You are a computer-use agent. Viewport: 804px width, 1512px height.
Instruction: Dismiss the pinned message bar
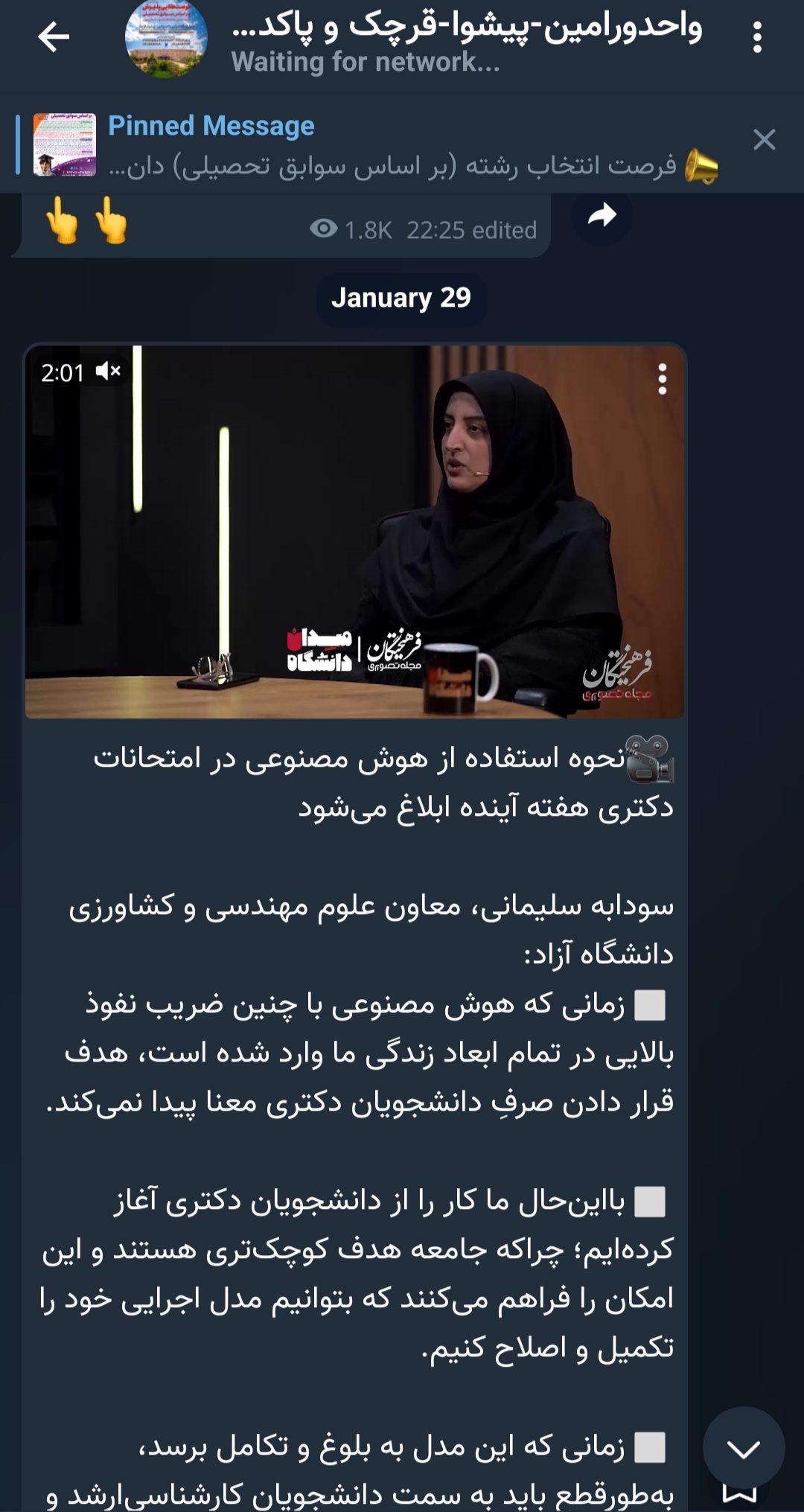coord(764,140)
